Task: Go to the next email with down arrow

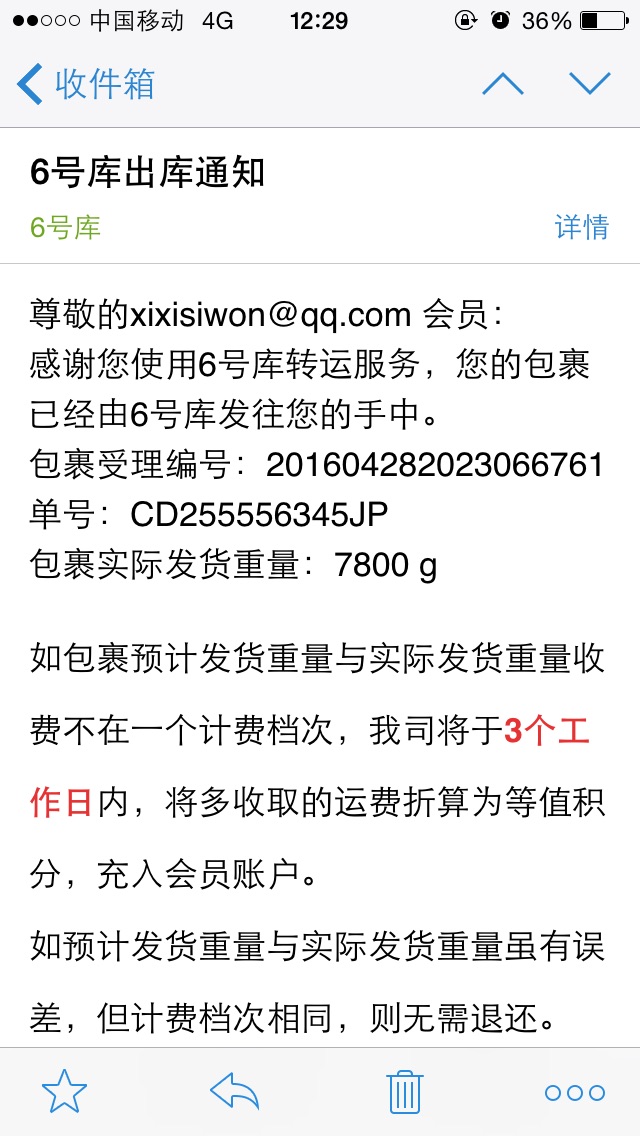Action: pyautogui.click(x=589, y=84)
